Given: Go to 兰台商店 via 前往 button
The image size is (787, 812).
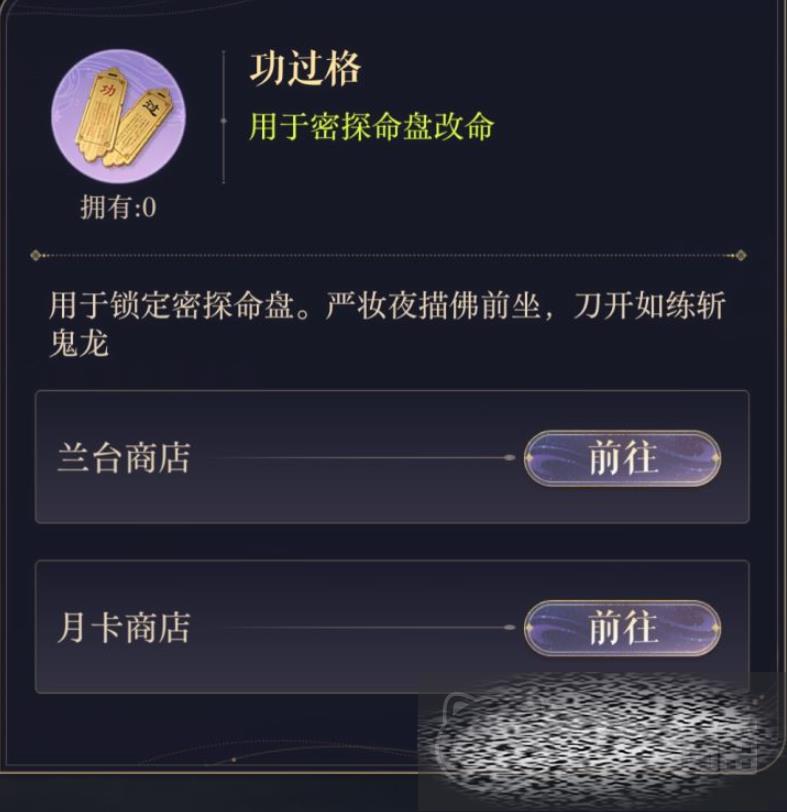Looking at the screenshot, I should click(622, 458).
